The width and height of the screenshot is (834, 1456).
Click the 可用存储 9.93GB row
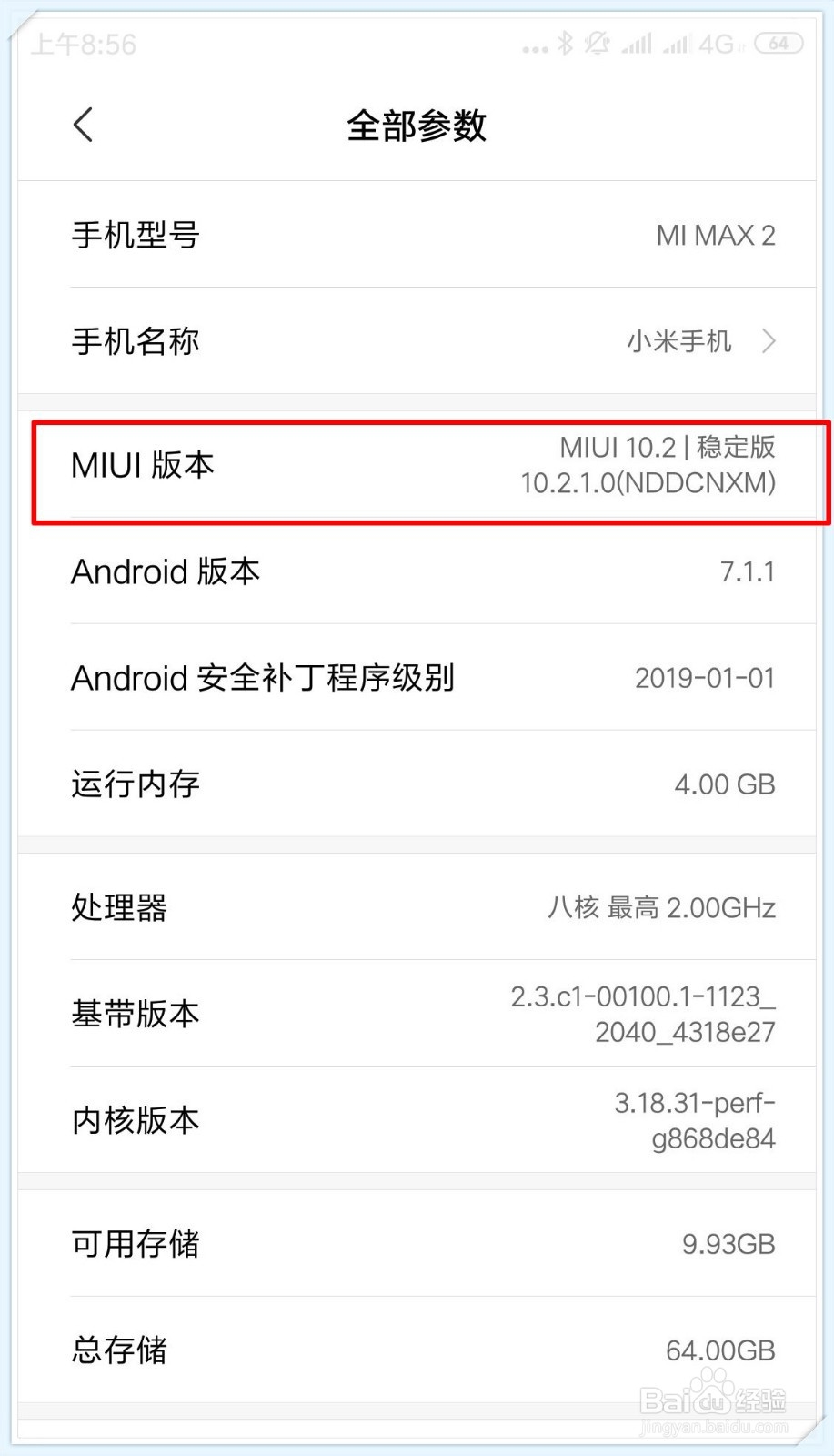(418, 1244)
